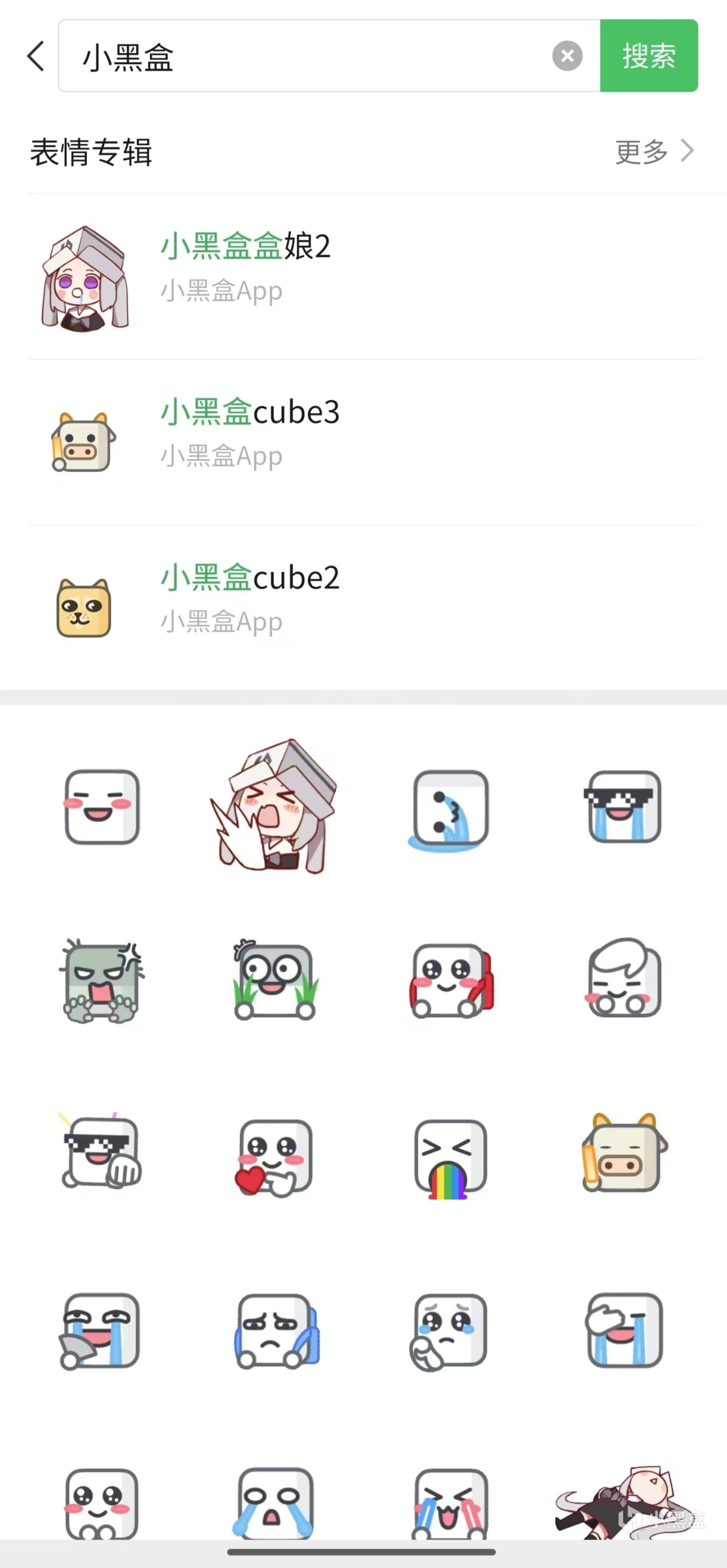
Task: Choose the facepalm crying cube sticker
Action: point(624,1332)
